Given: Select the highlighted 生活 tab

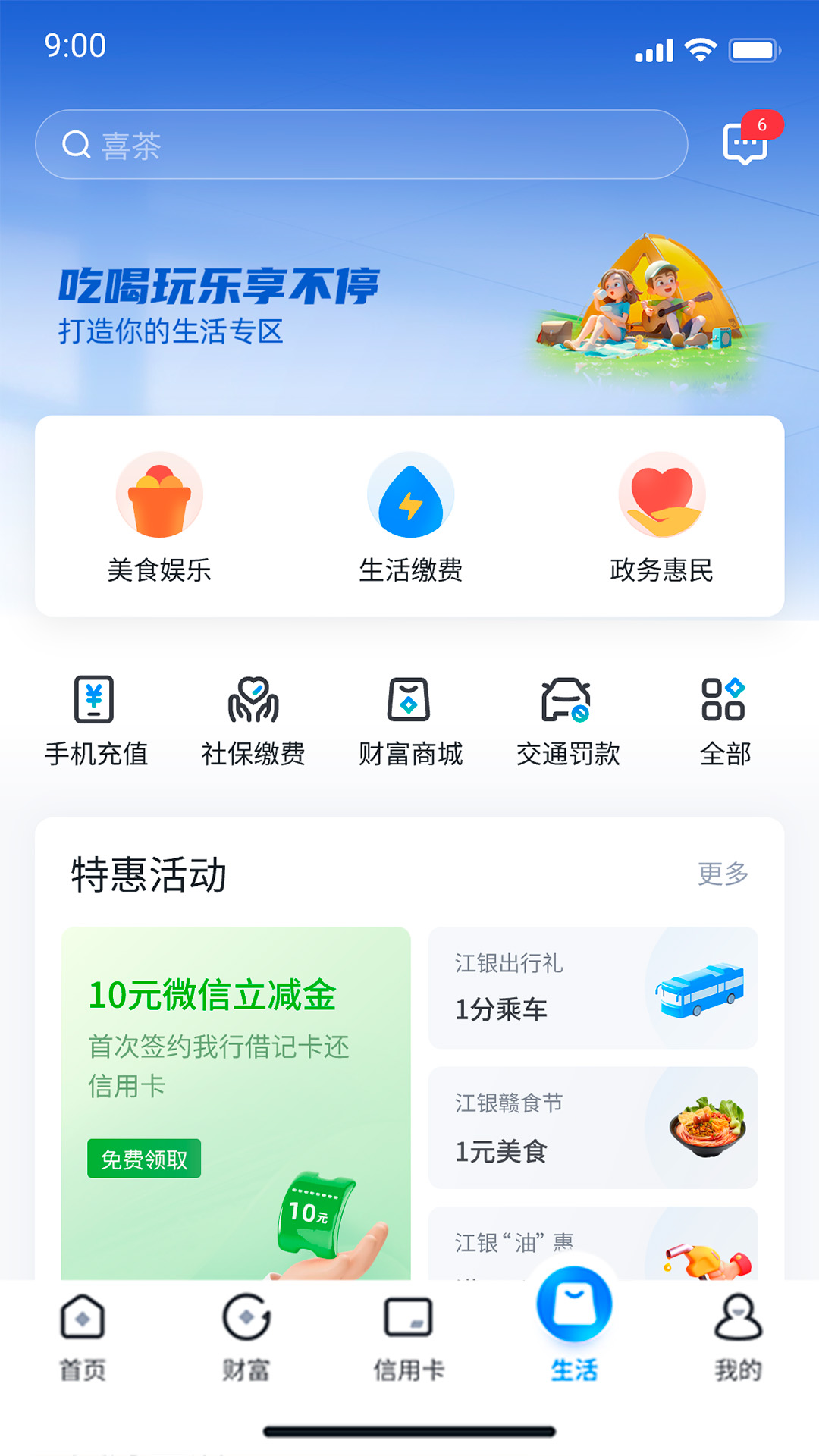Looking at the screenshot, I should 575,1304.
